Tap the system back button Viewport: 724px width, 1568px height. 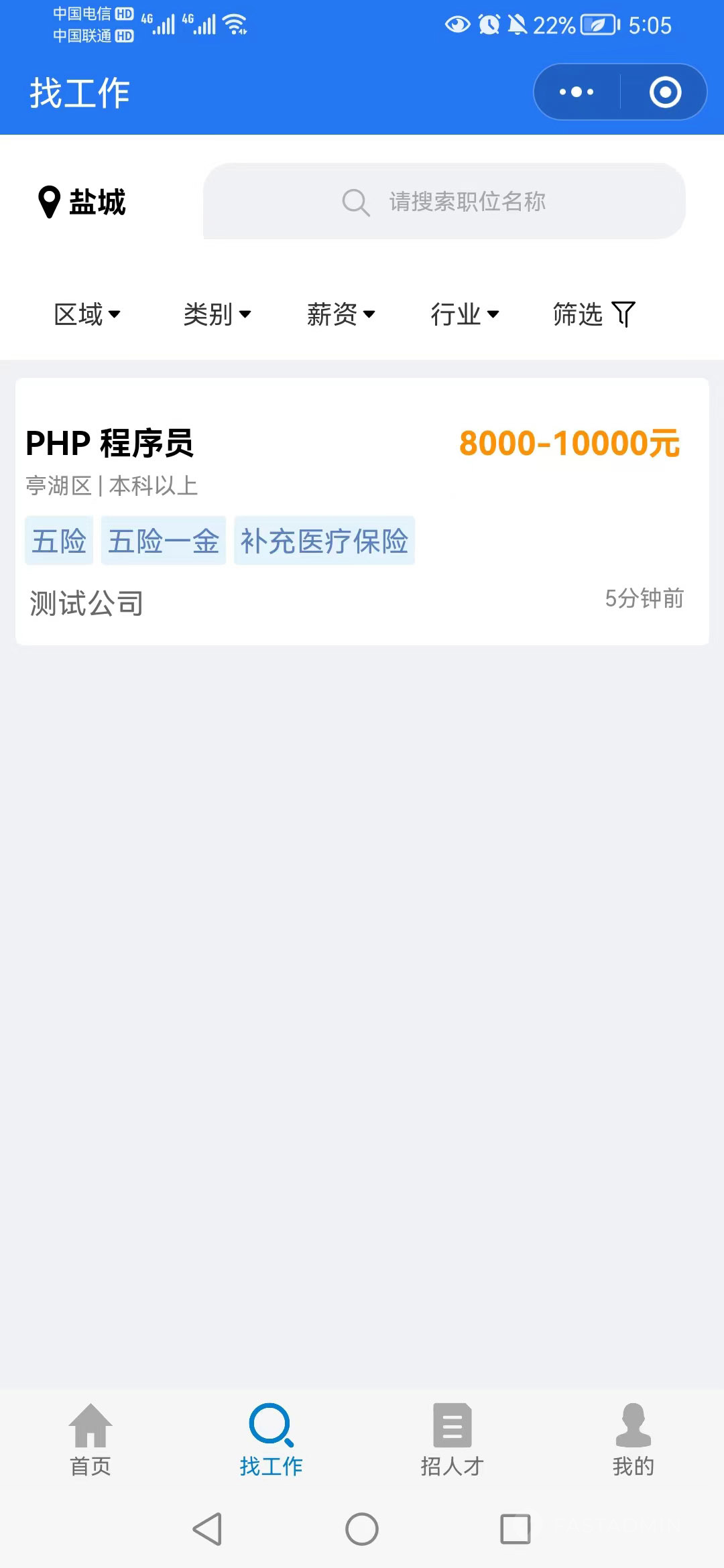[207, 1529]
